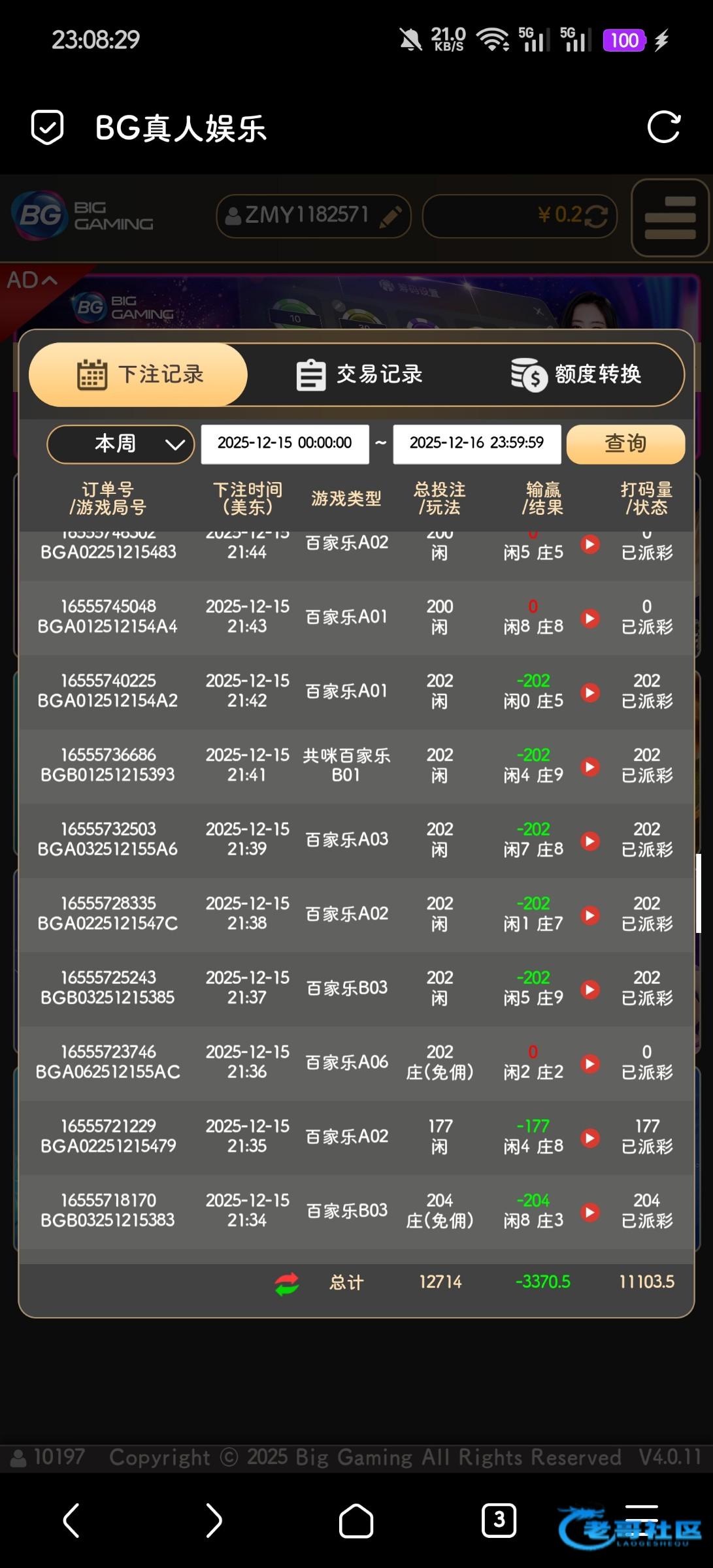The width and height of the screenshot is (713, 1568).
Task: Edit the end date 2025-12-16 23:59:59
Action: click(x=477, y=444)
